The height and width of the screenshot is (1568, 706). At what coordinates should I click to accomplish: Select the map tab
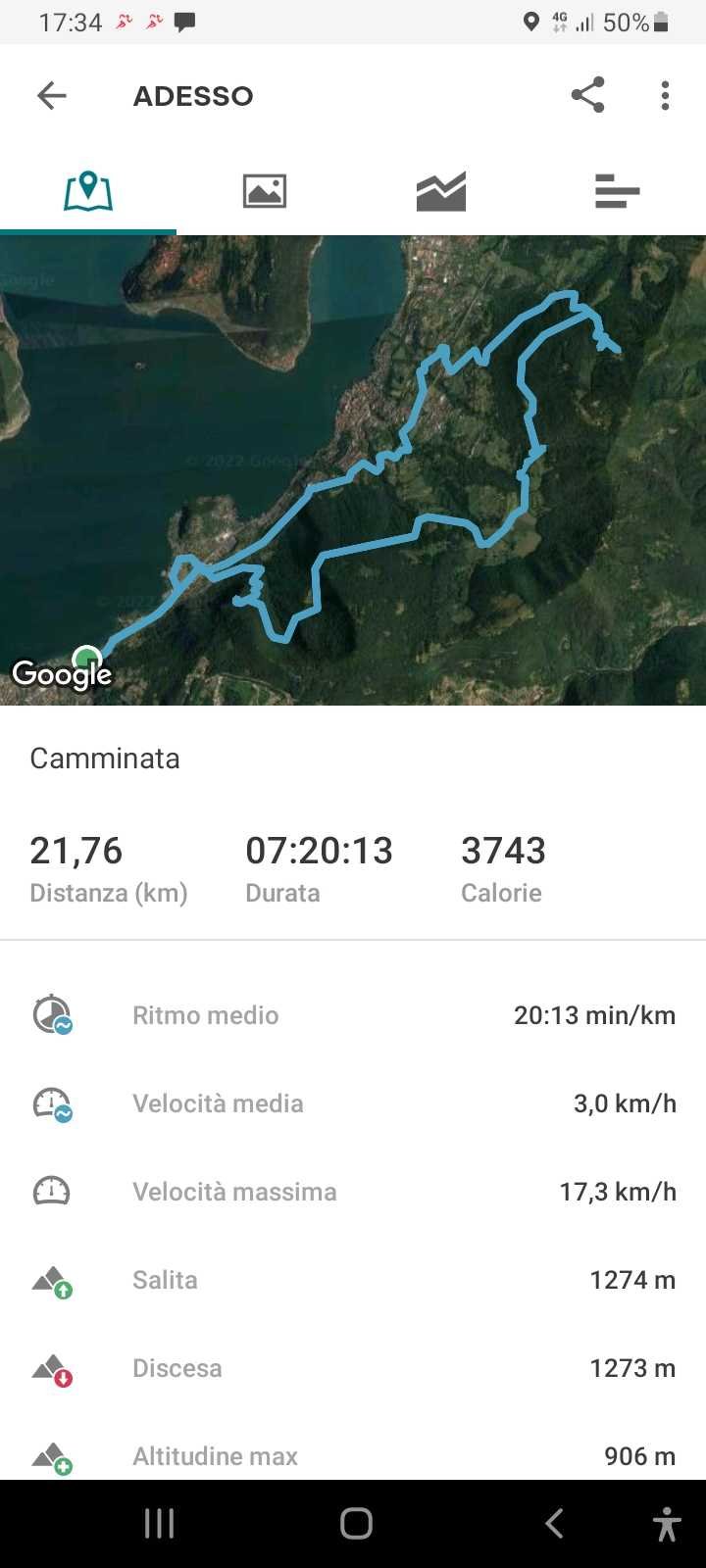pos(88,190)
